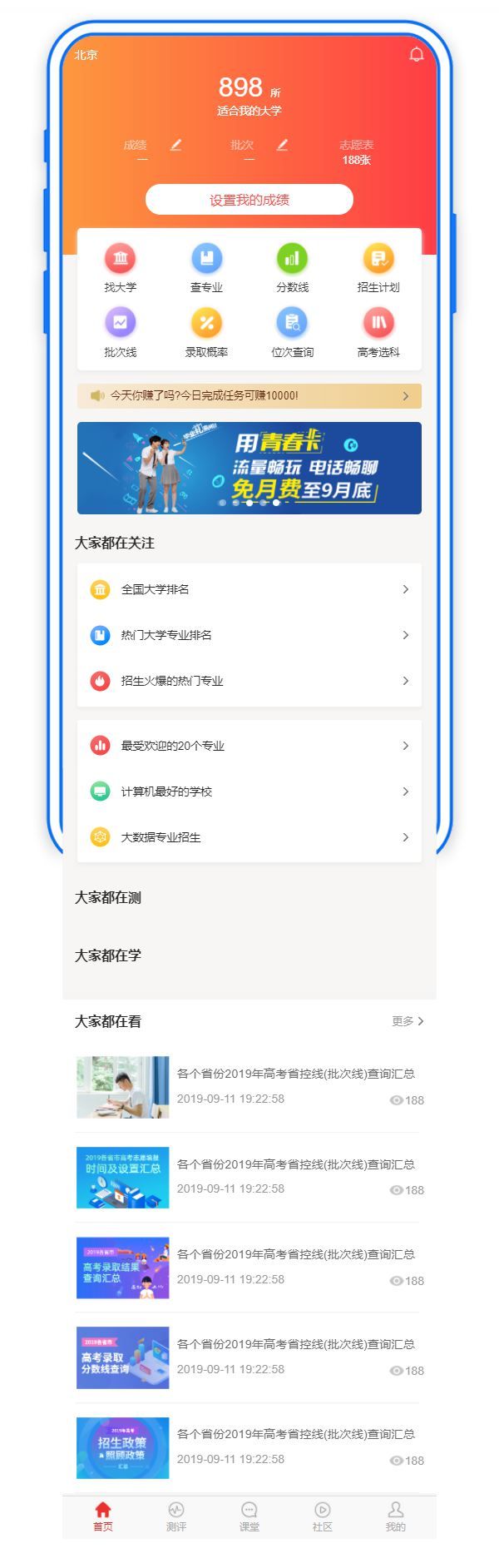Open the notifications bell

[417, 55]
